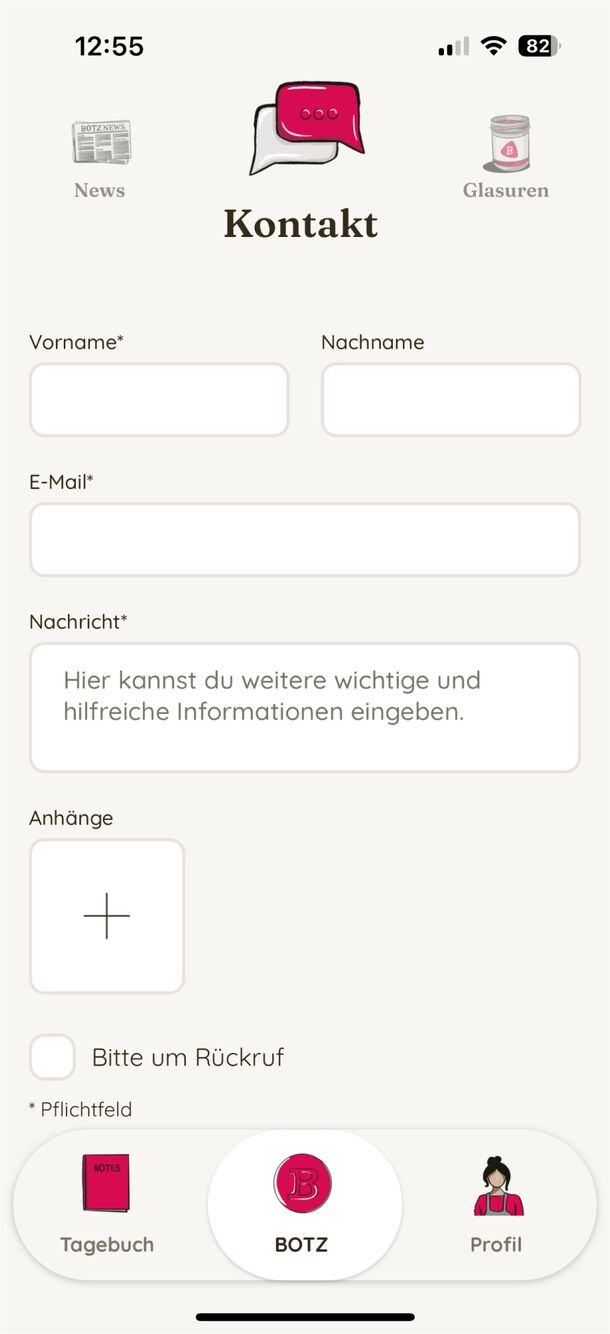Viewport: 610px width, 1334px height.
Task: Tap the Vorname input field
Action: click(159, 400)
